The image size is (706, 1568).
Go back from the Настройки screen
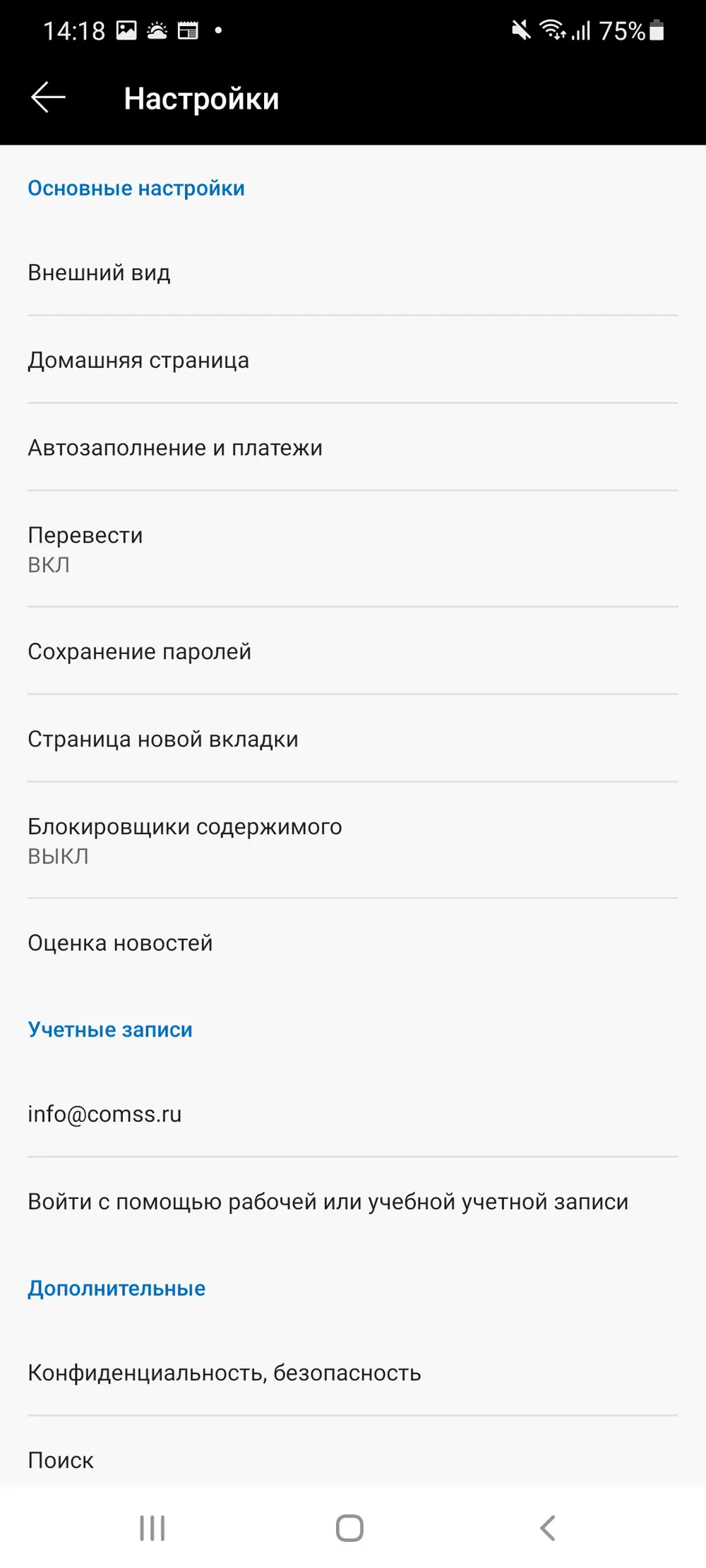(x=48, y=98)
